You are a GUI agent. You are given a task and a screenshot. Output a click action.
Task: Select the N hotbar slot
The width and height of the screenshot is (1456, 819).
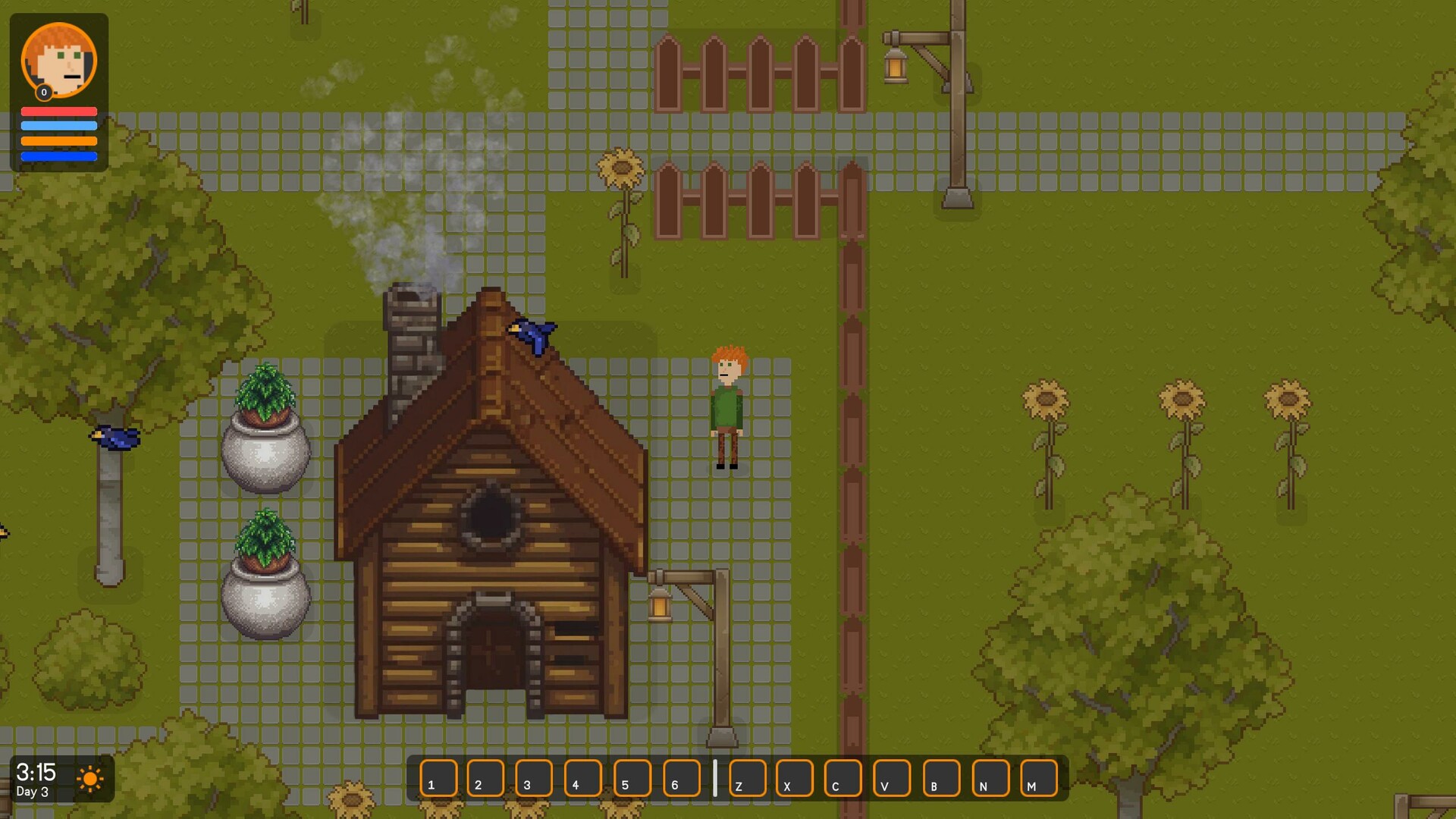click(990, 778)
